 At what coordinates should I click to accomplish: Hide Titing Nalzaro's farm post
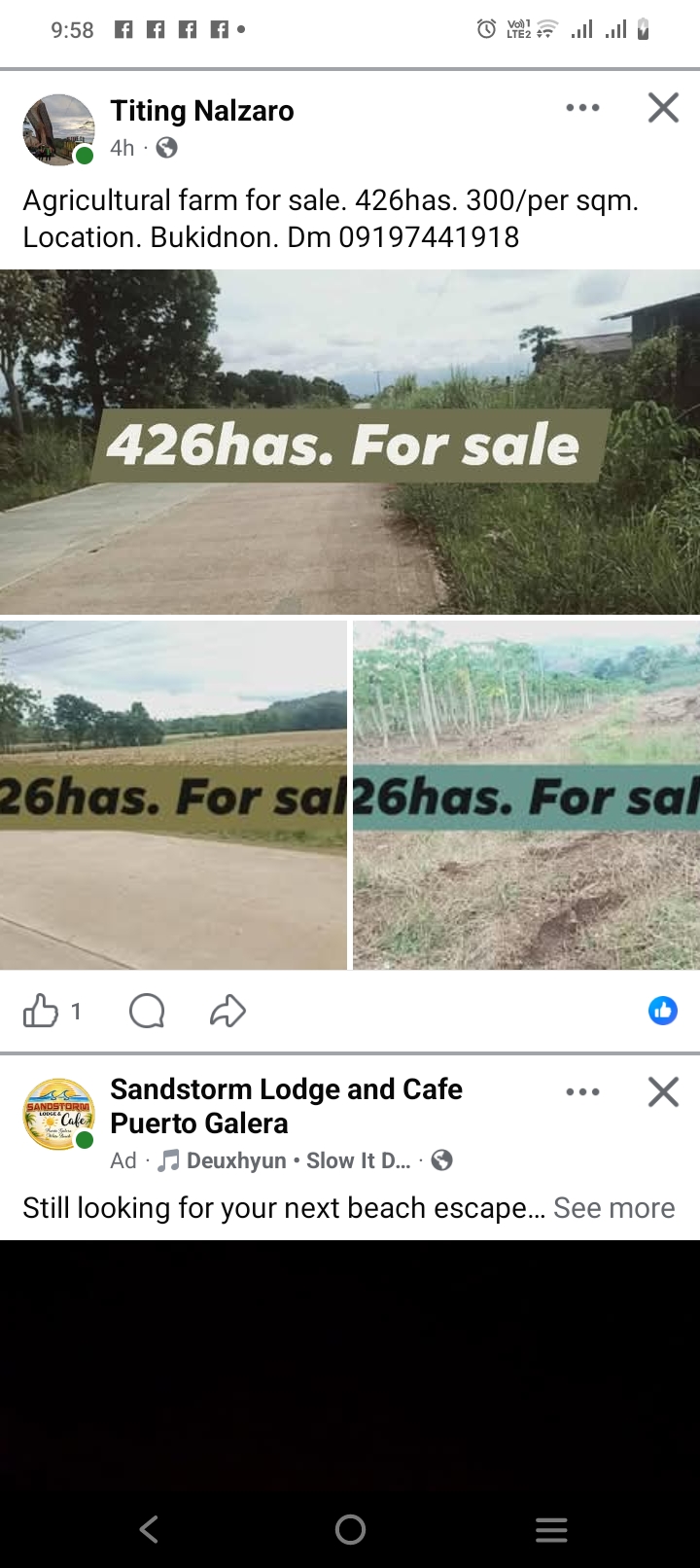tap(663, 108)
